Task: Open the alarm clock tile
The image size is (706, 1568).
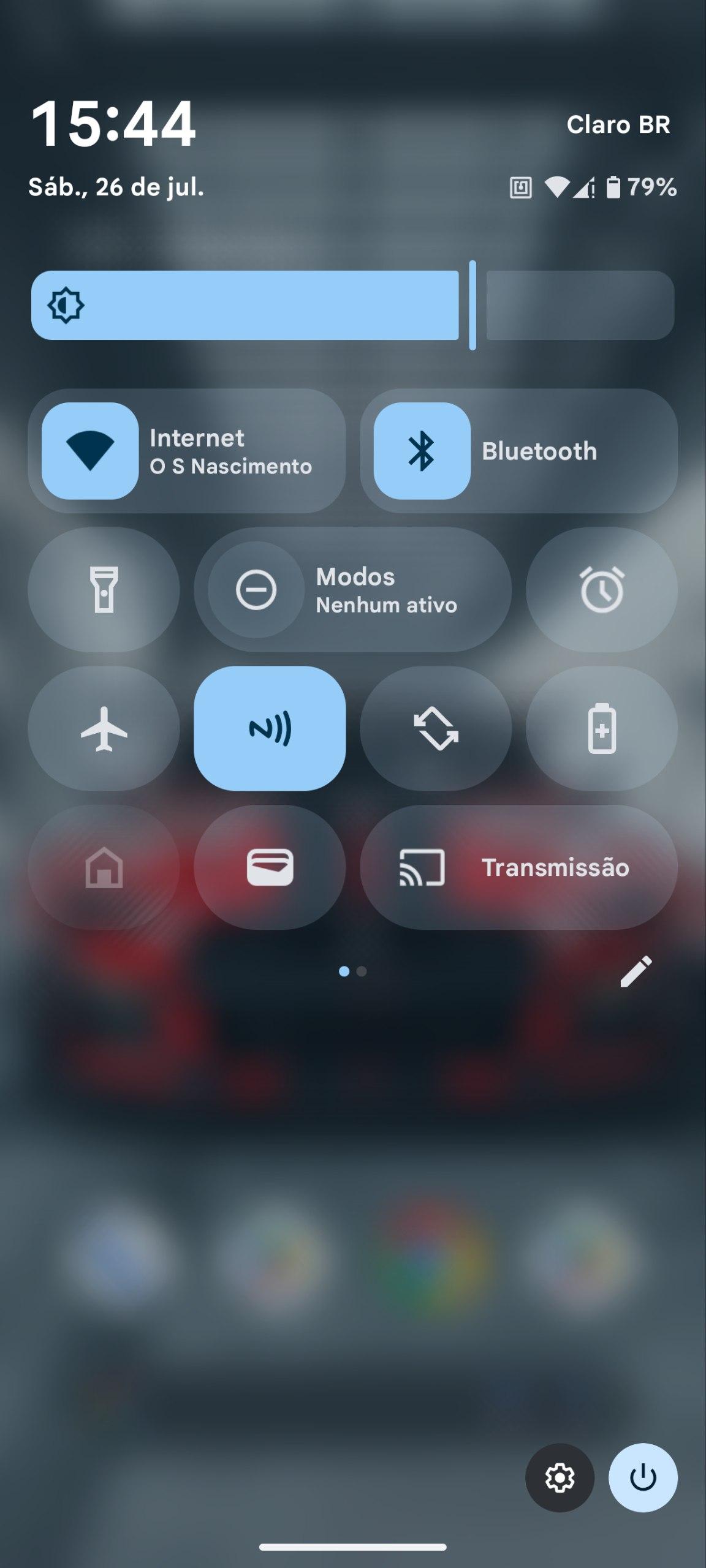Action: pyautogui.click(x=602, y=590)
